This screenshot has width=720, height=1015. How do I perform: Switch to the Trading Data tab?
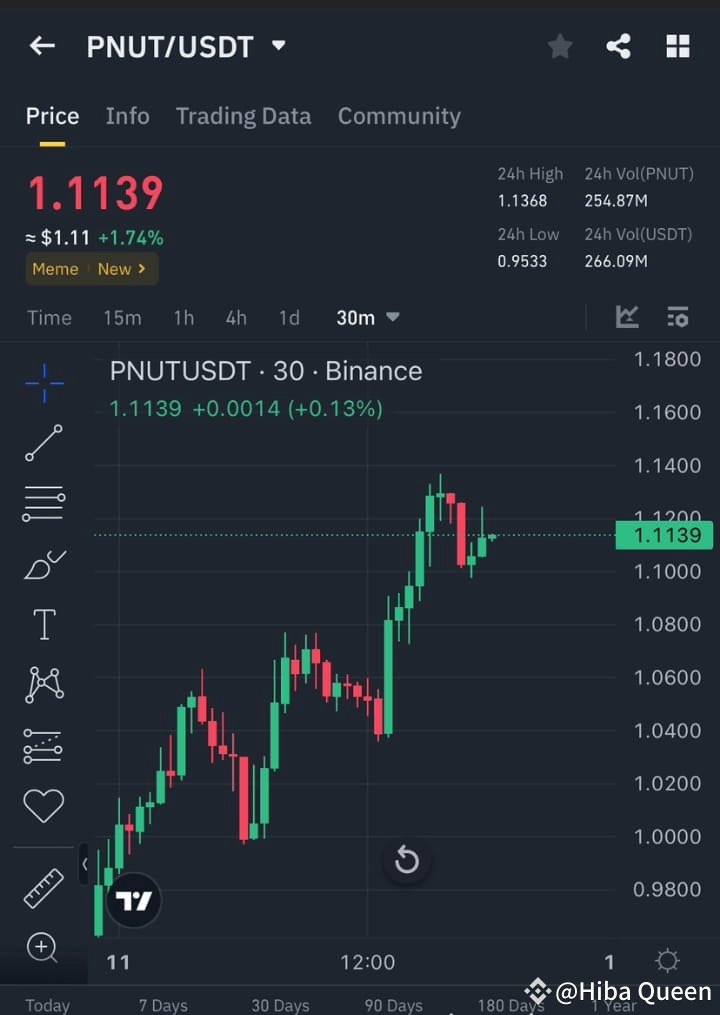[243, 116]
